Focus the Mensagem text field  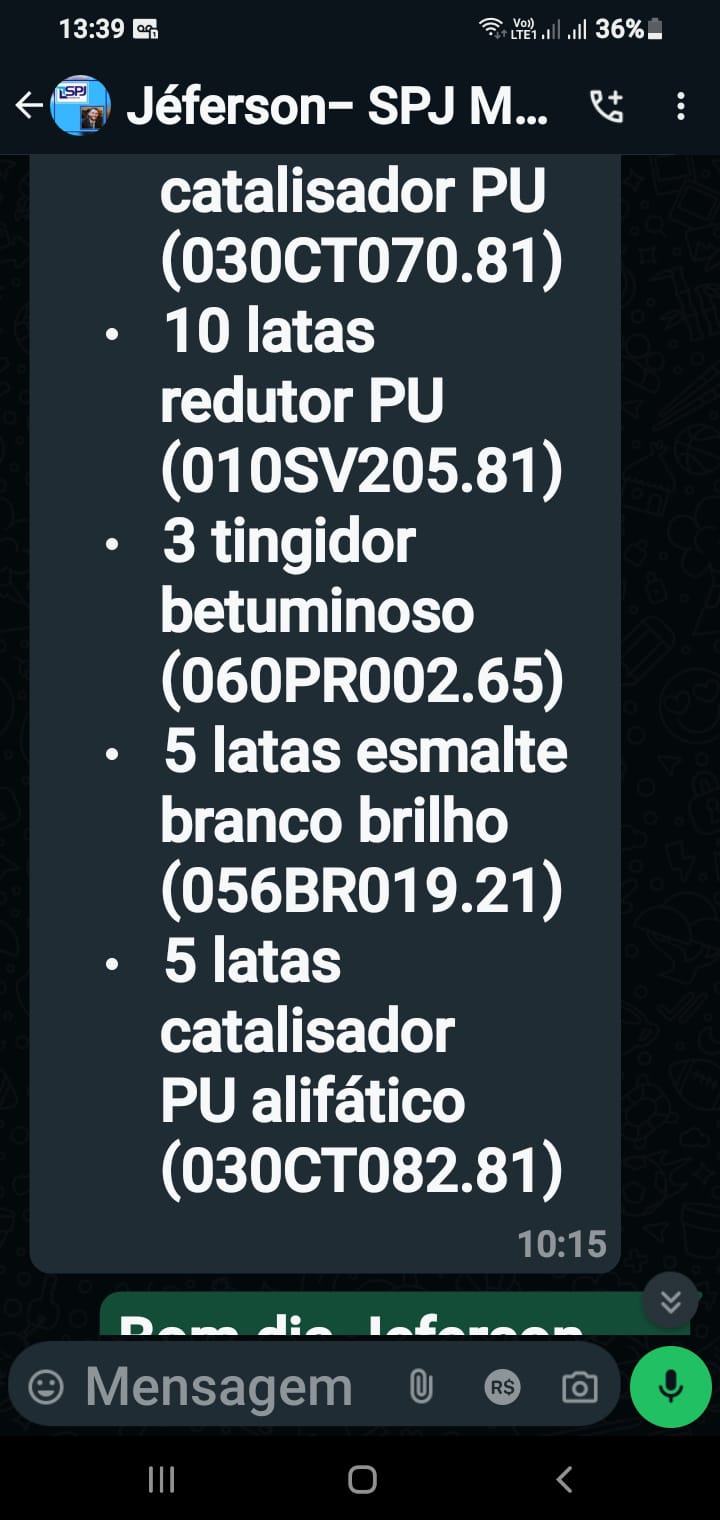220,1387
